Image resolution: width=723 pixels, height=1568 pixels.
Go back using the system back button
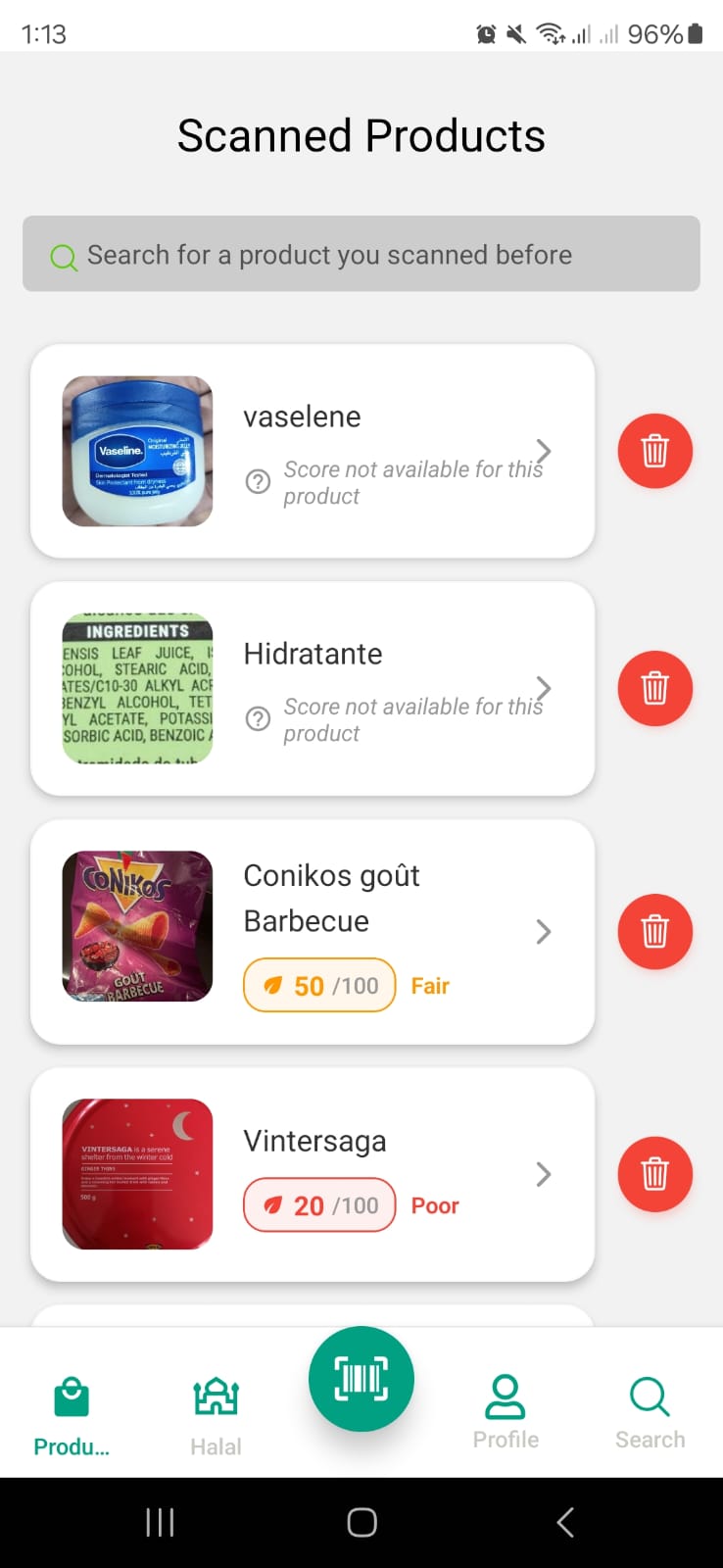564,1522
